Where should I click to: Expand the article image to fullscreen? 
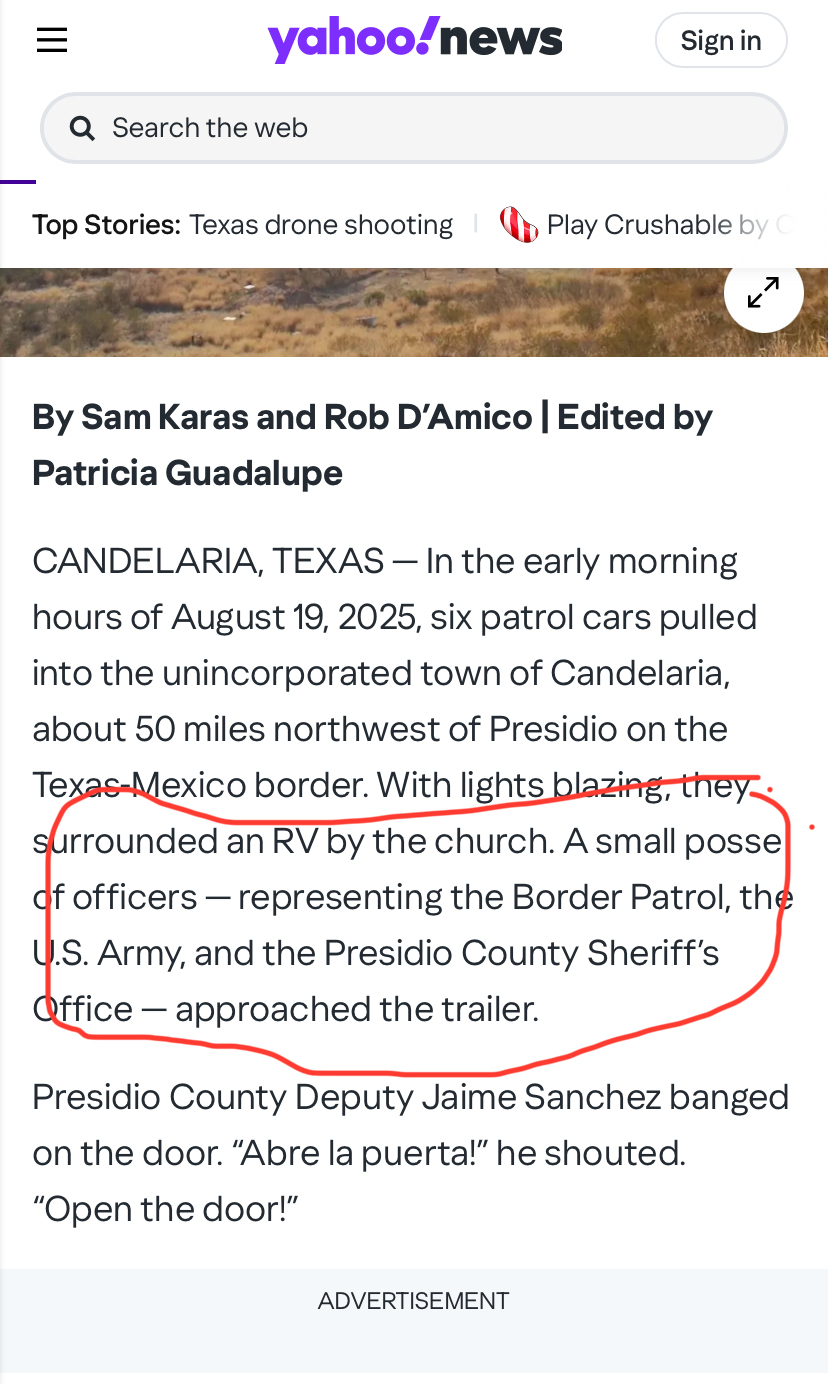click(x=763, y=293)
